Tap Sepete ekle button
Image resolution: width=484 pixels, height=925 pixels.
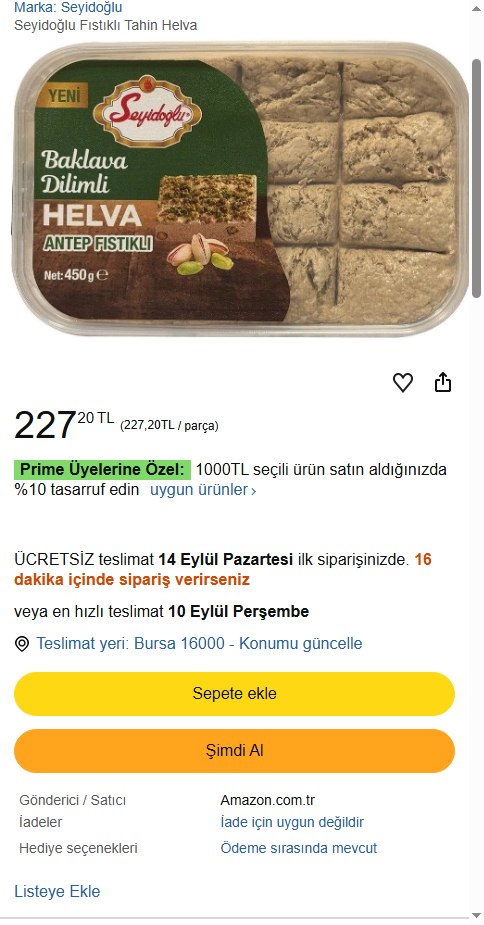pyautogui.click(x=234, y=694)
